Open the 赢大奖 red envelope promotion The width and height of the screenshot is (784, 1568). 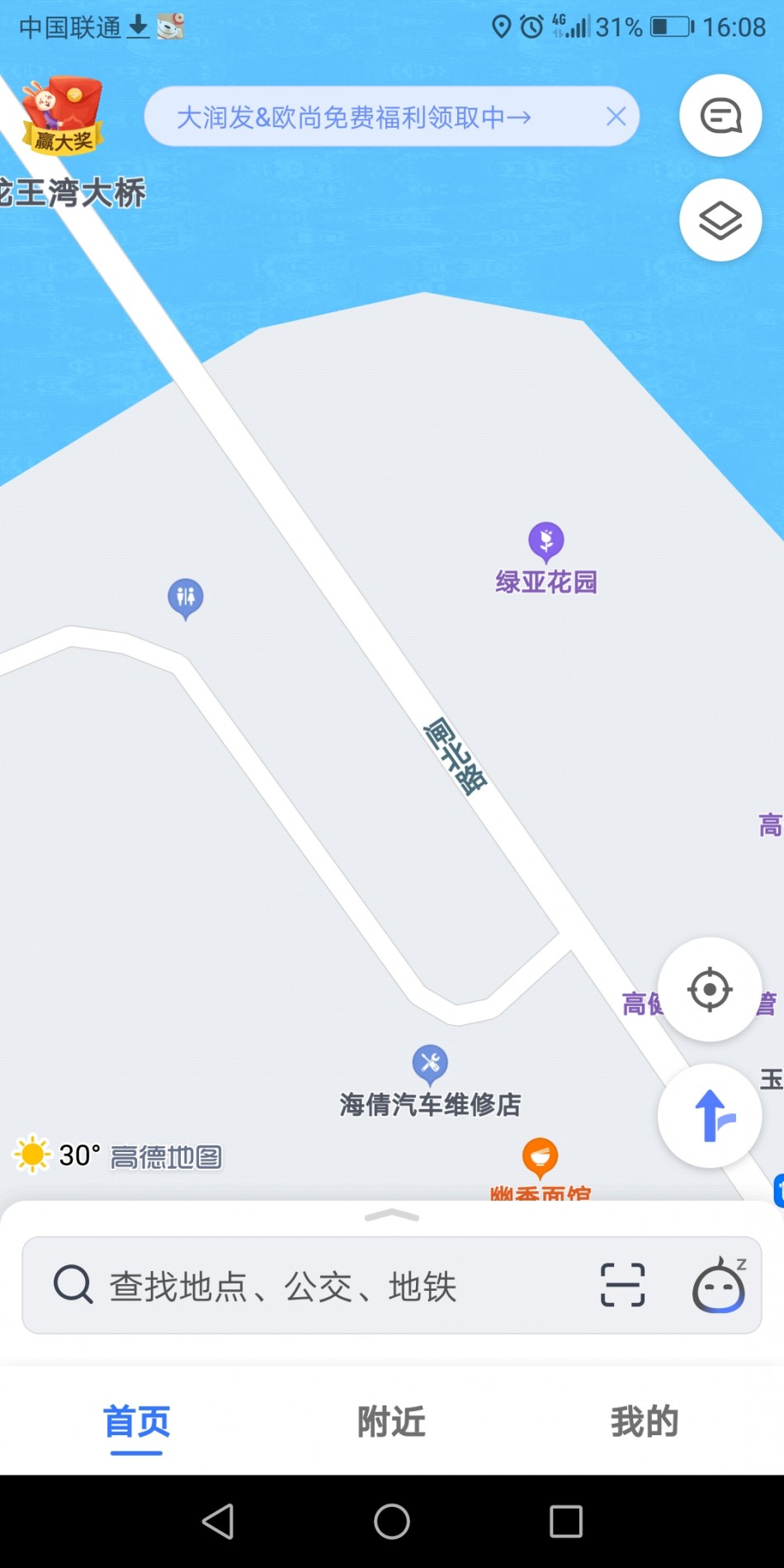click(x=63, y=116)
